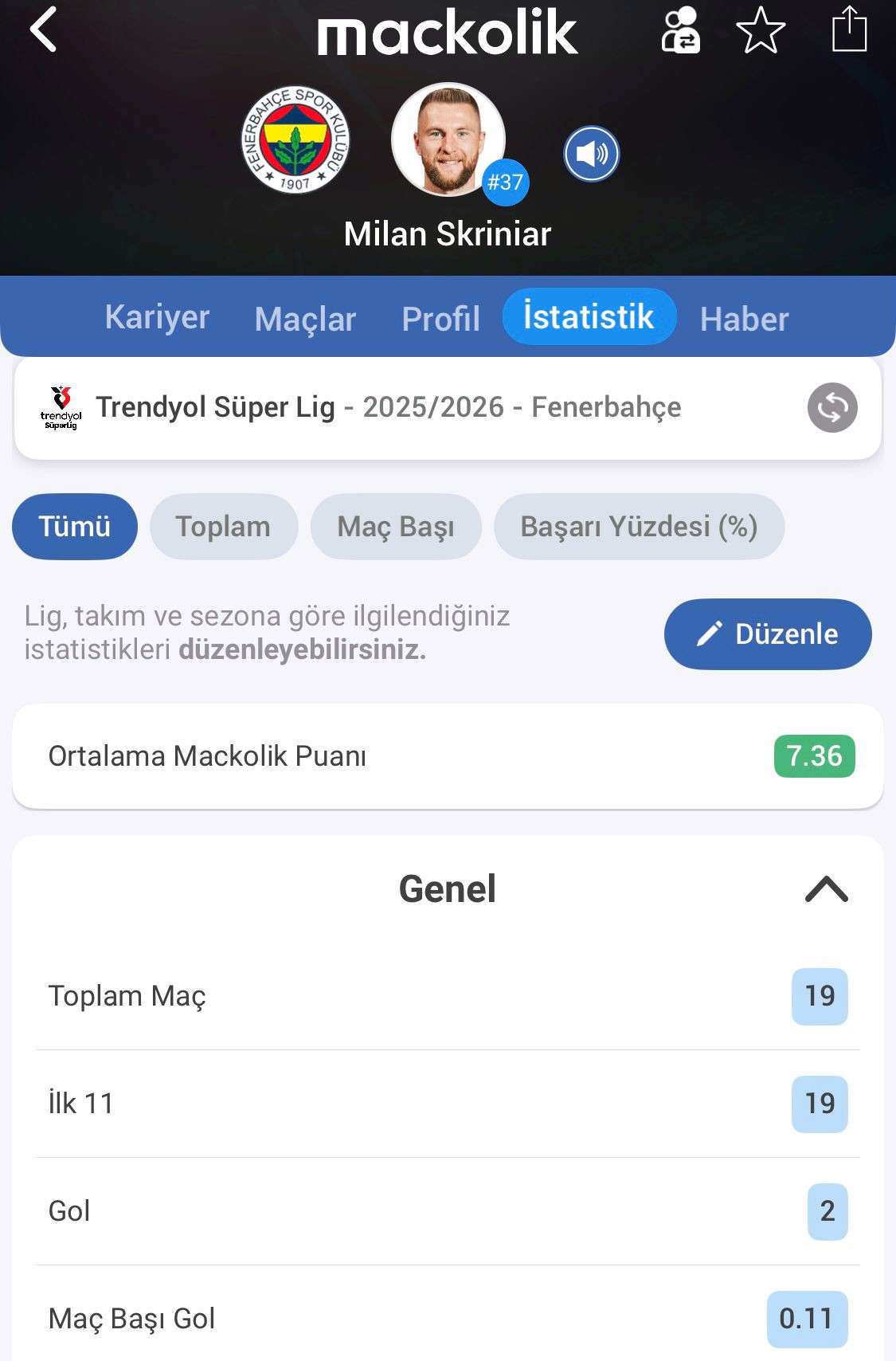
Task: Add Milan Skriniar to favorites
Action: (x=761, y=30)
